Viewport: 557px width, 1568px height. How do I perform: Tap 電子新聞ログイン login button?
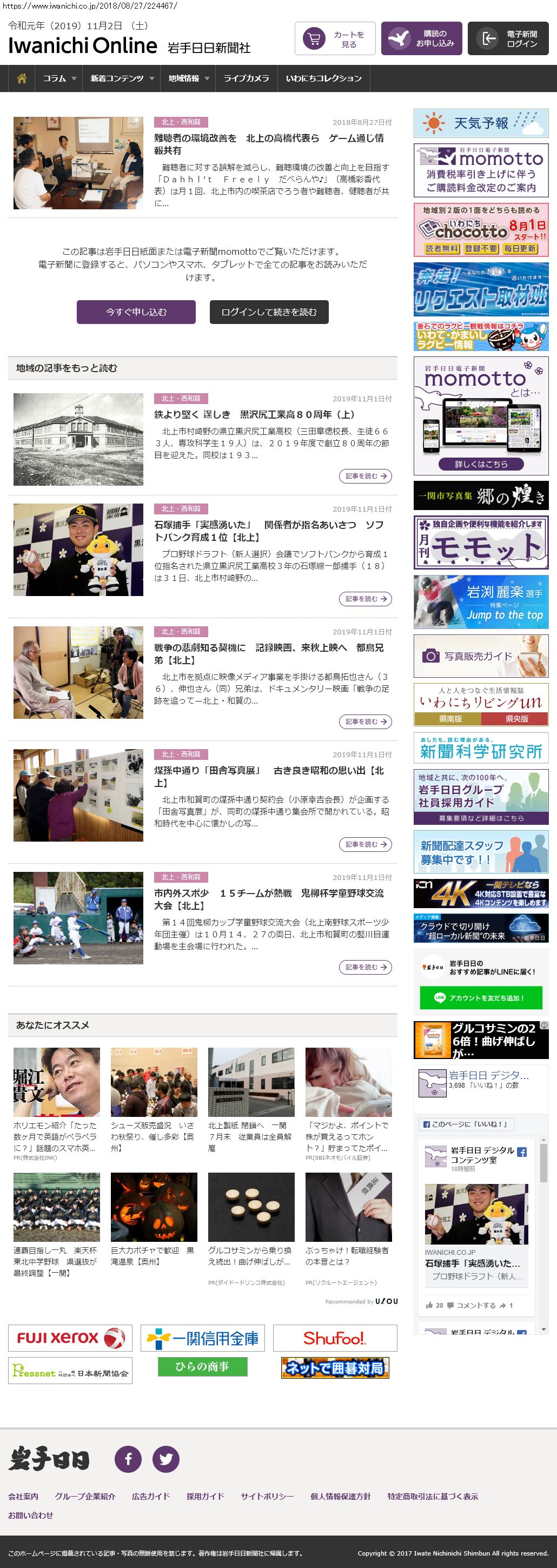(x=508, y=39)
